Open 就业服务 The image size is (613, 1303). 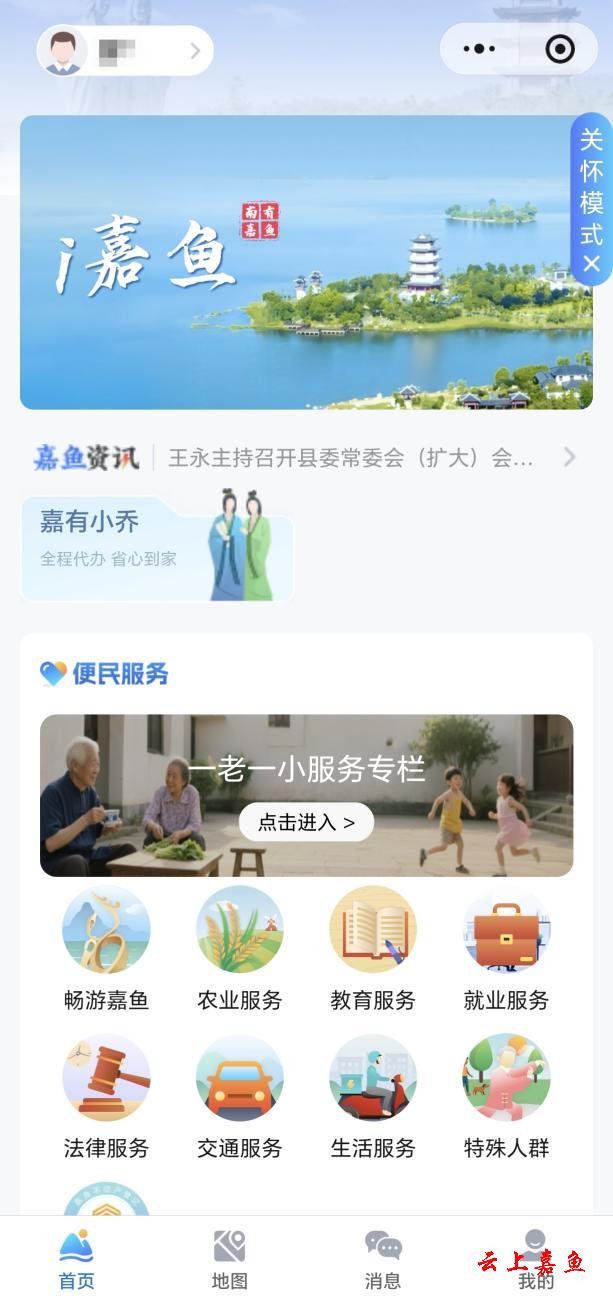[506, 946]
